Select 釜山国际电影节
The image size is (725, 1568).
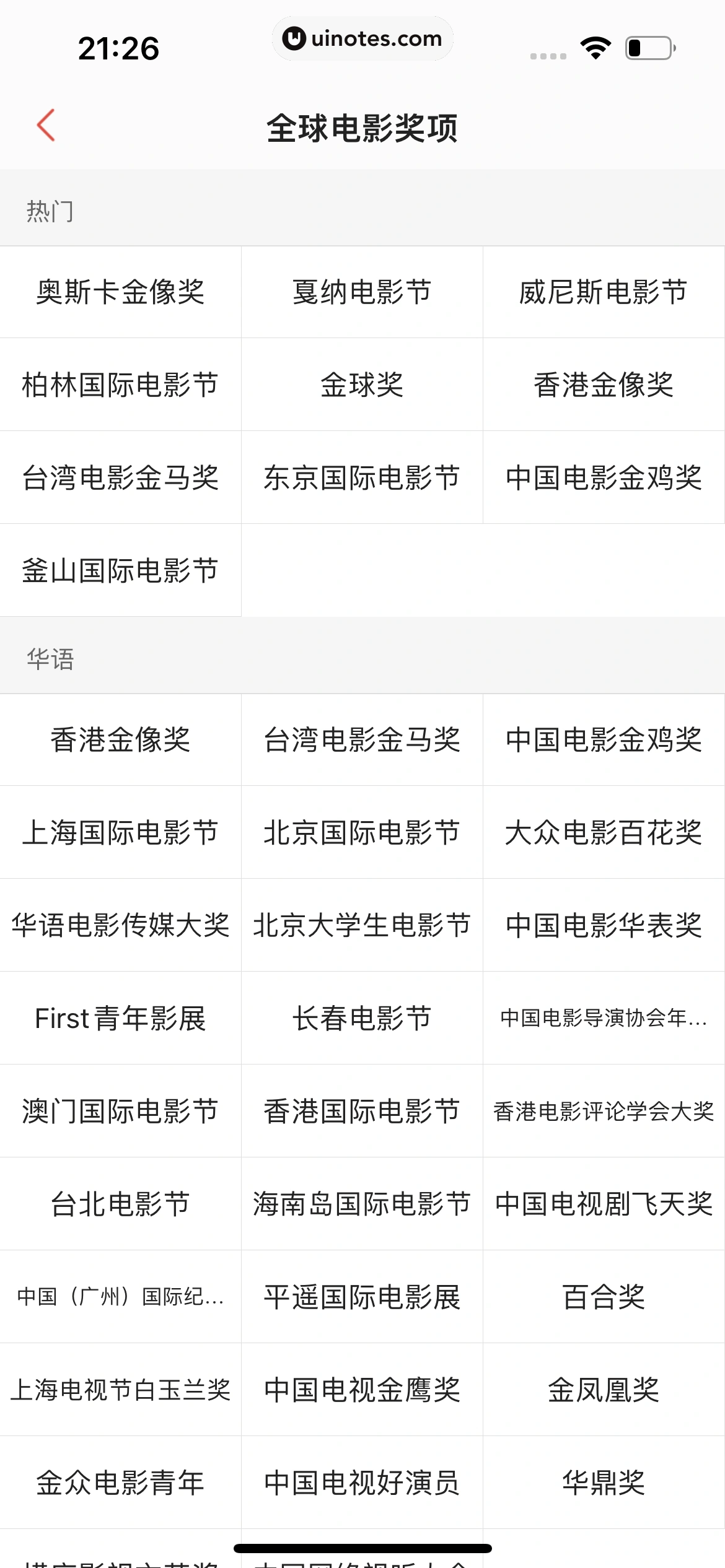click(120, 570)
